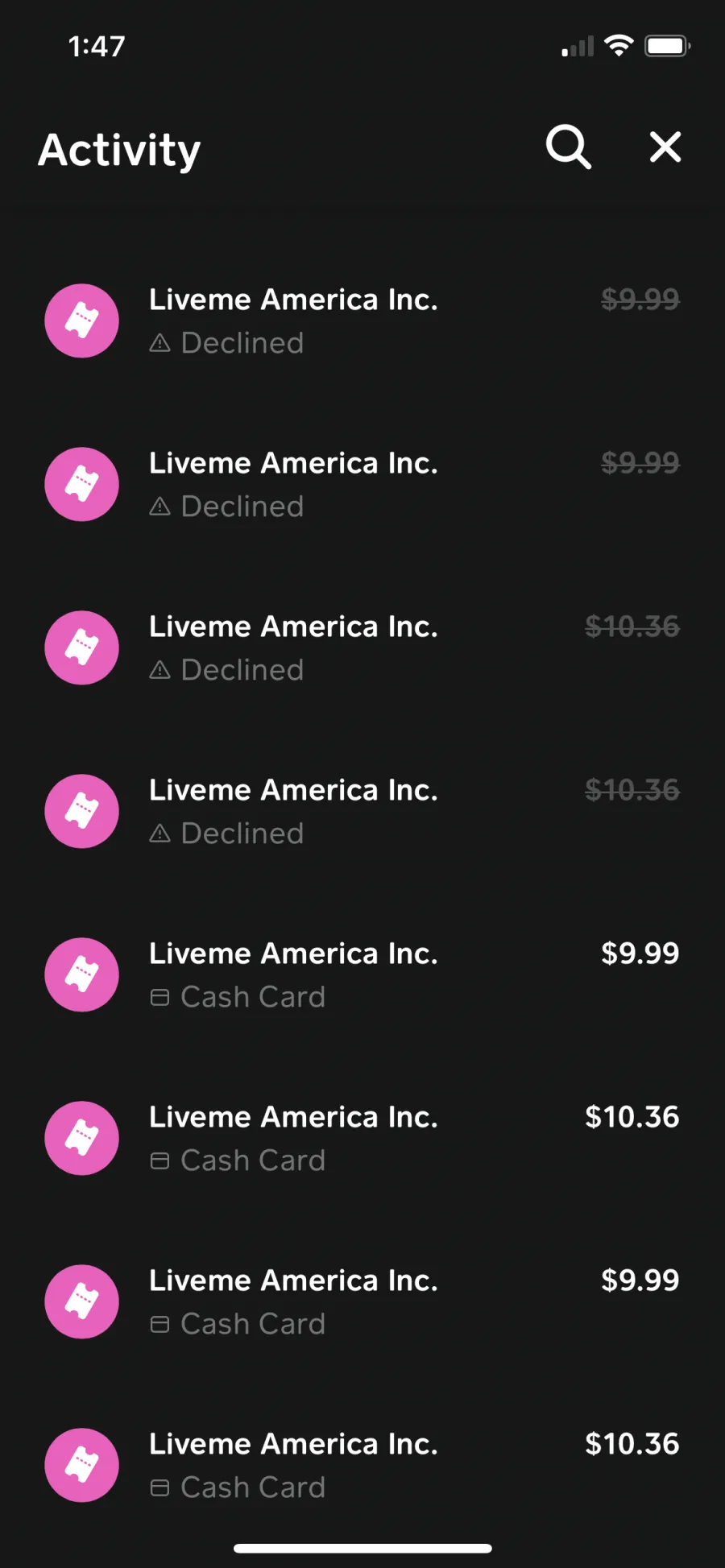Close the Activity screen
Image resolution: width=725 pixels, height=1568 pixels.
[665, 147]
